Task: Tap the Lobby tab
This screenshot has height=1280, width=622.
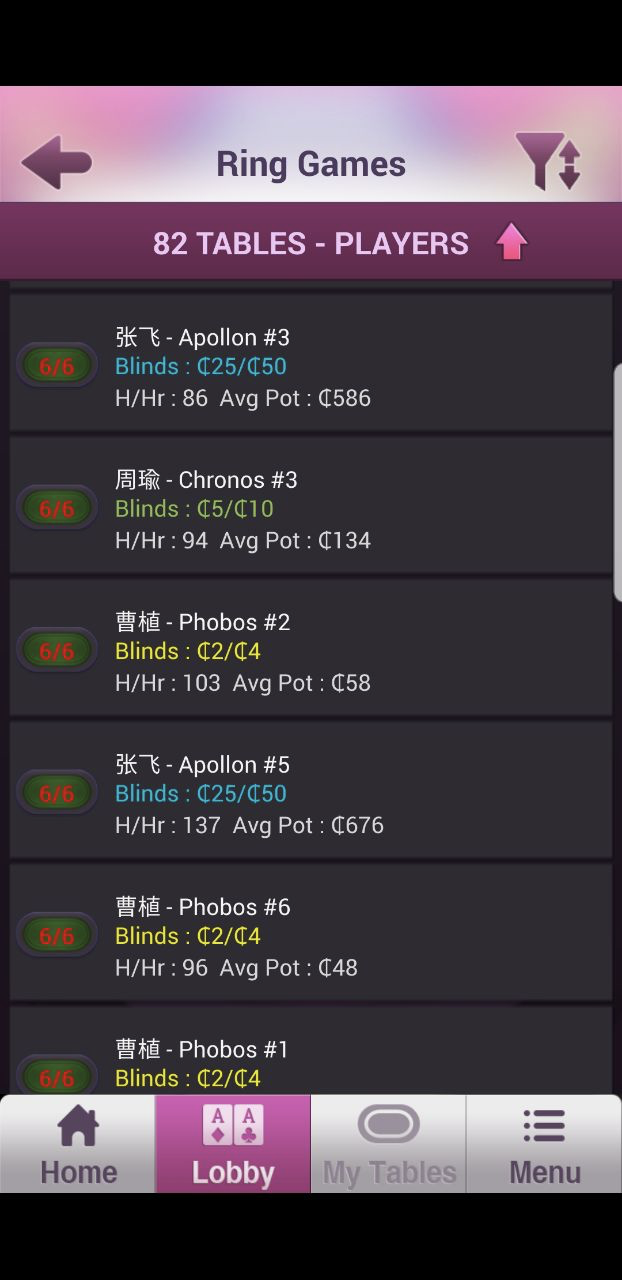Action: pyautogui.click(x=233, y=1145)
